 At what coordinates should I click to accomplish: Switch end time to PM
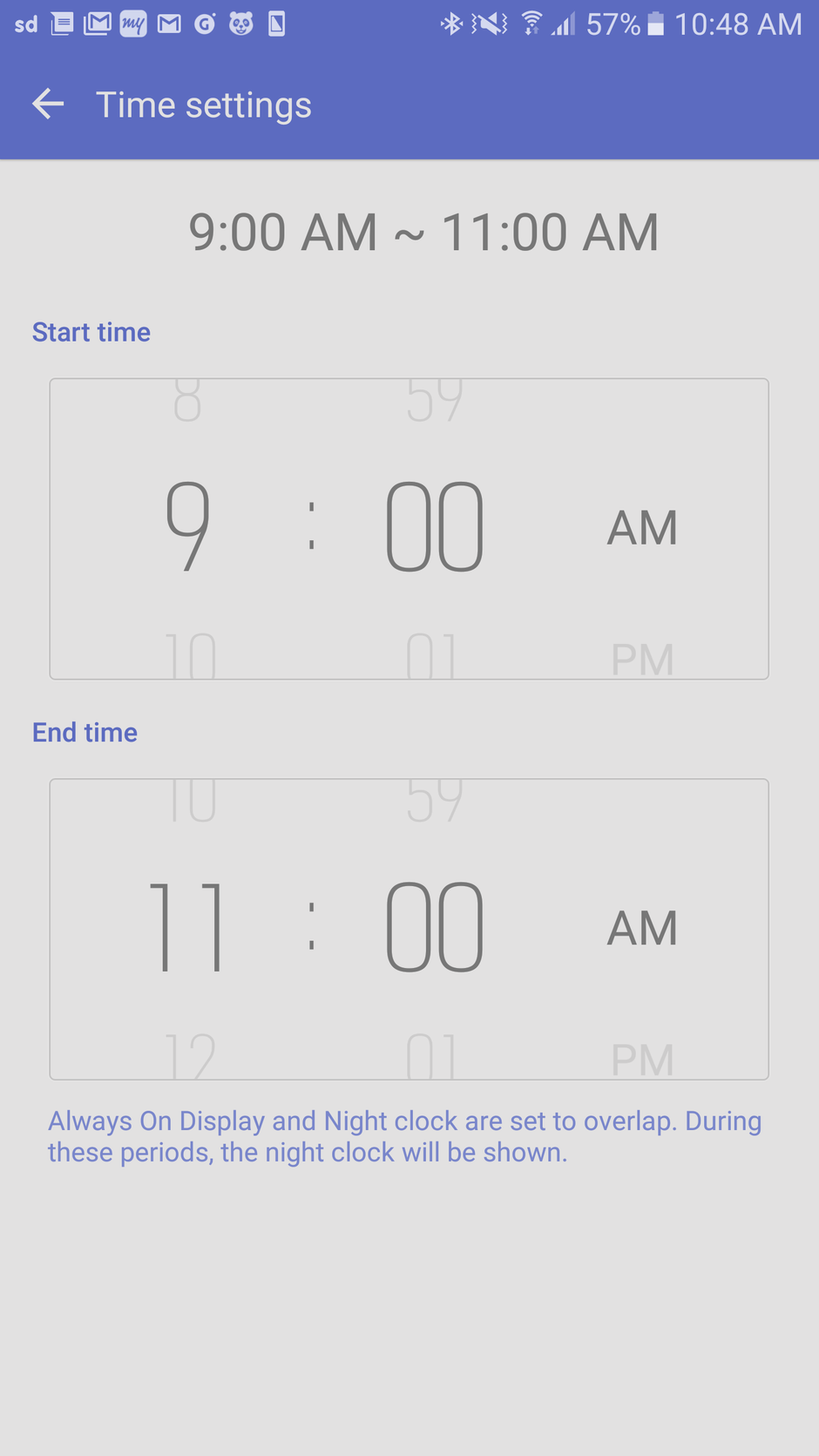642,1058
